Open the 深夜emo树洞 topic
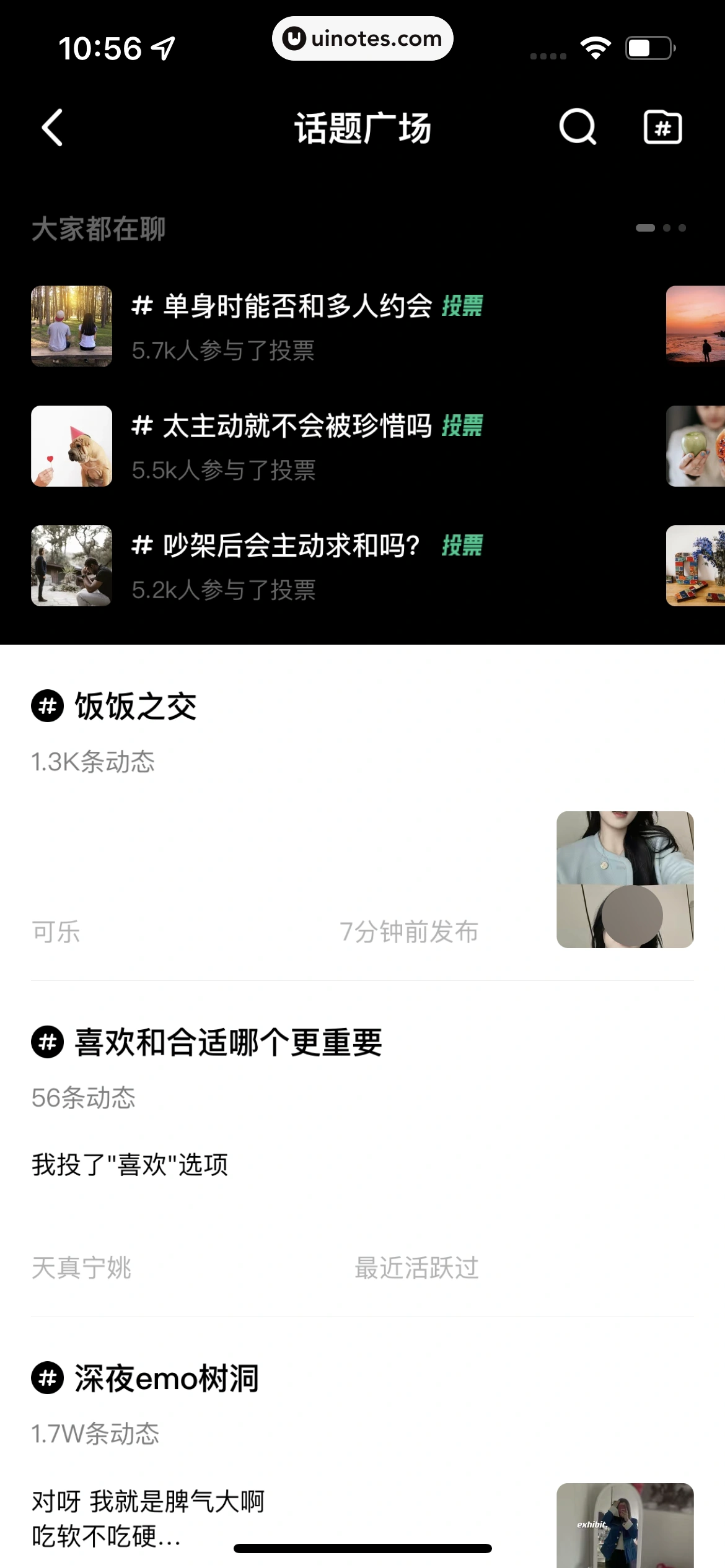The width and height of the screenshot is (725, 1568). (166, 1379)
